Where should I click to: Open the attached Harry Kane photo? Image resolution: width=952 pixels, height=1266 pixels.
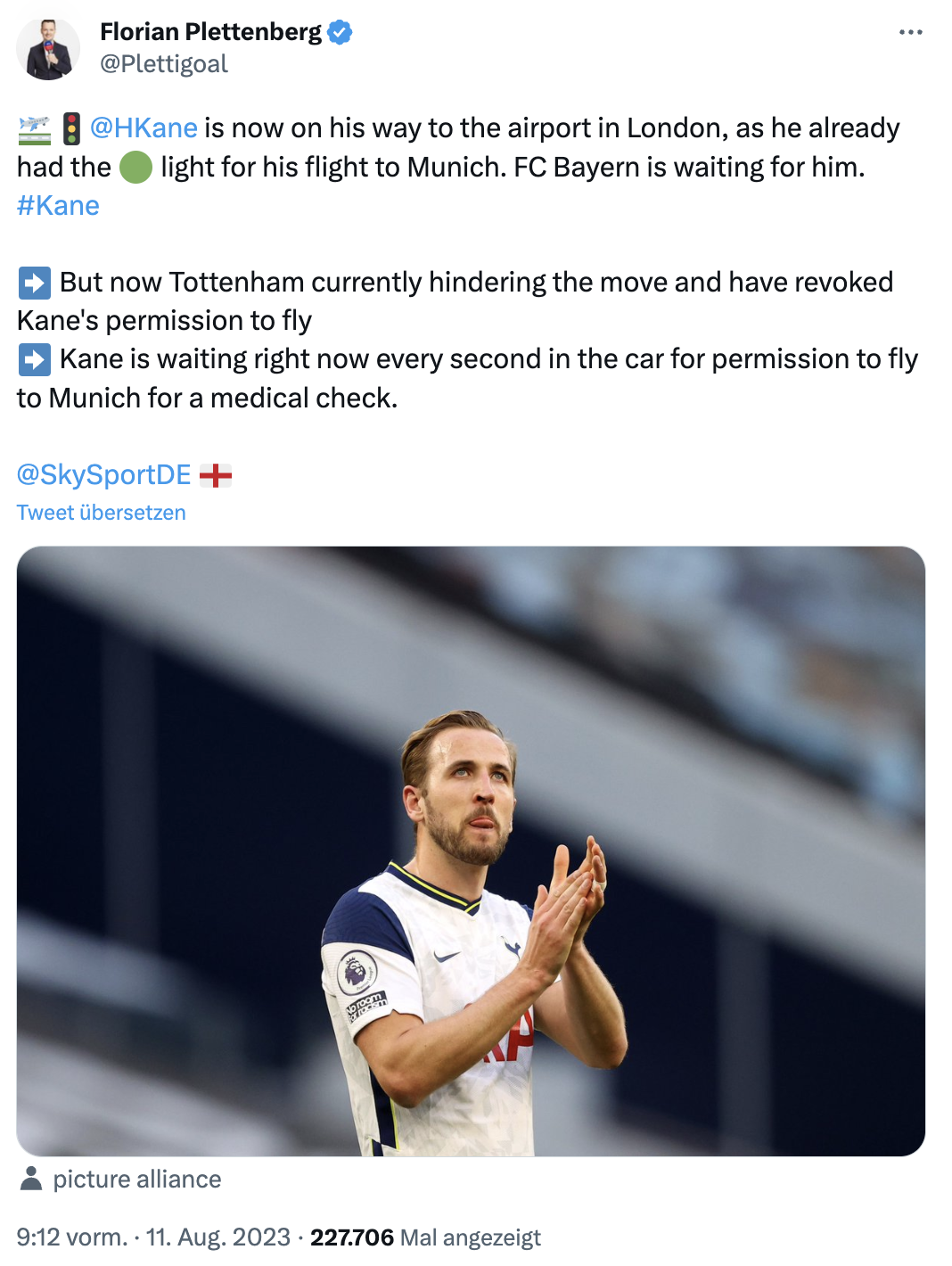471,851
